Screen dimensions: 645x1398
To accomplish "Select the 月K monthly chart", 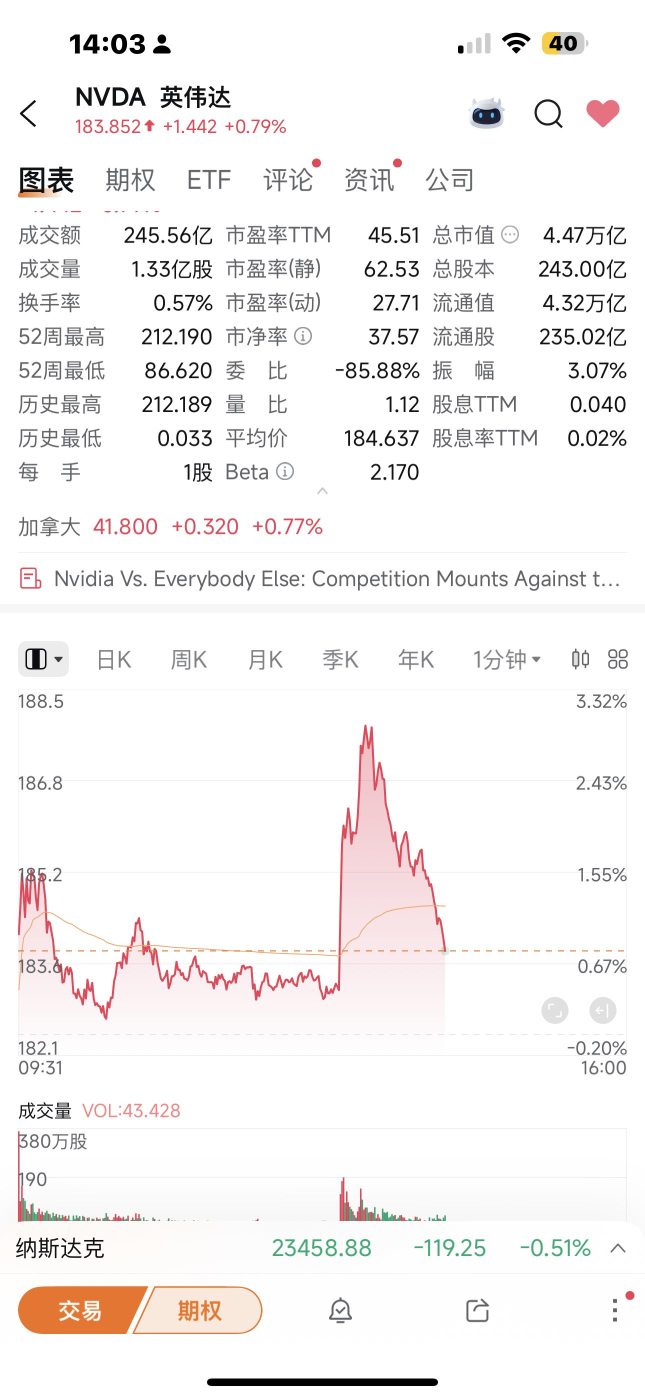I will click(x=265, y=660).
